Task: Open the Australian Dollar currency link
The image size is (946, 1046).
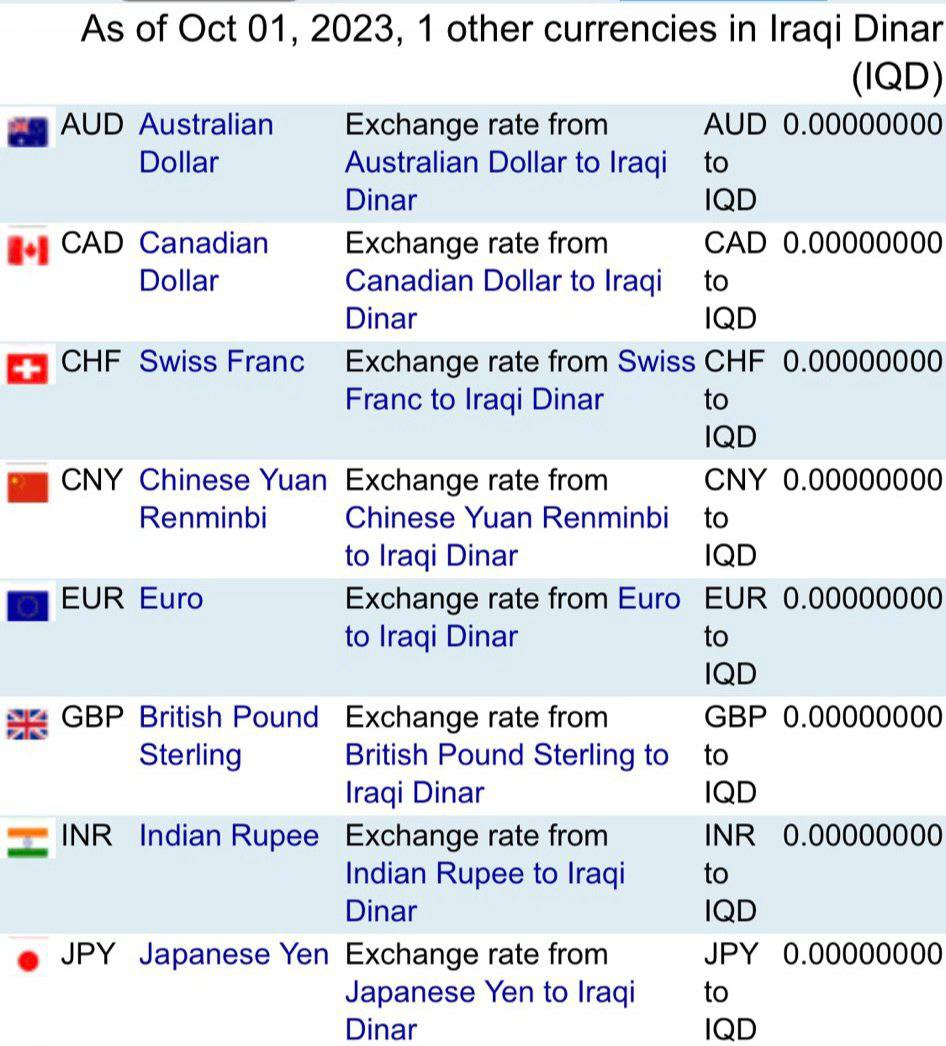Action: pyautogui.click(x=205, y=126)
